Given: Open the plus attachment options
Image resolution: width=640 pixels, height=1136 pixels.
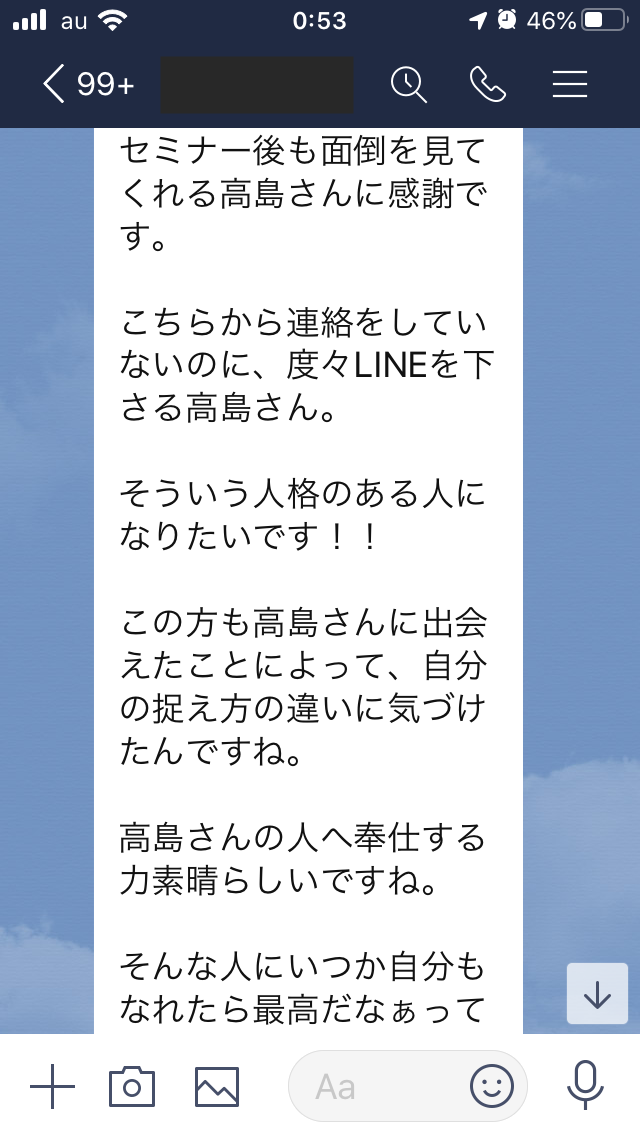Looking at the screenshot, I should 52,1086.
